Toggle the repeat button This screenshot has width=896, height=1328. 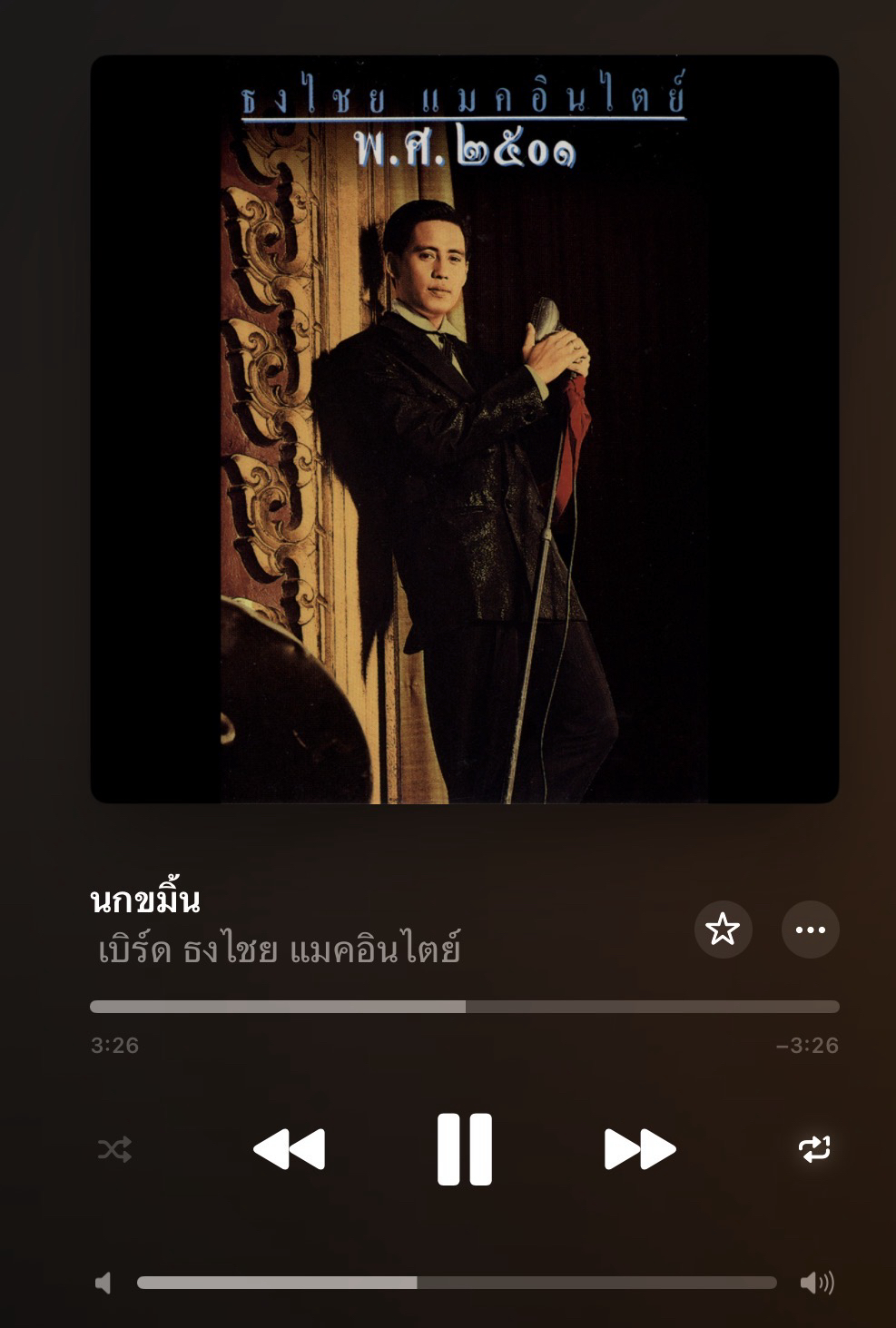(x=813, y=1149)
